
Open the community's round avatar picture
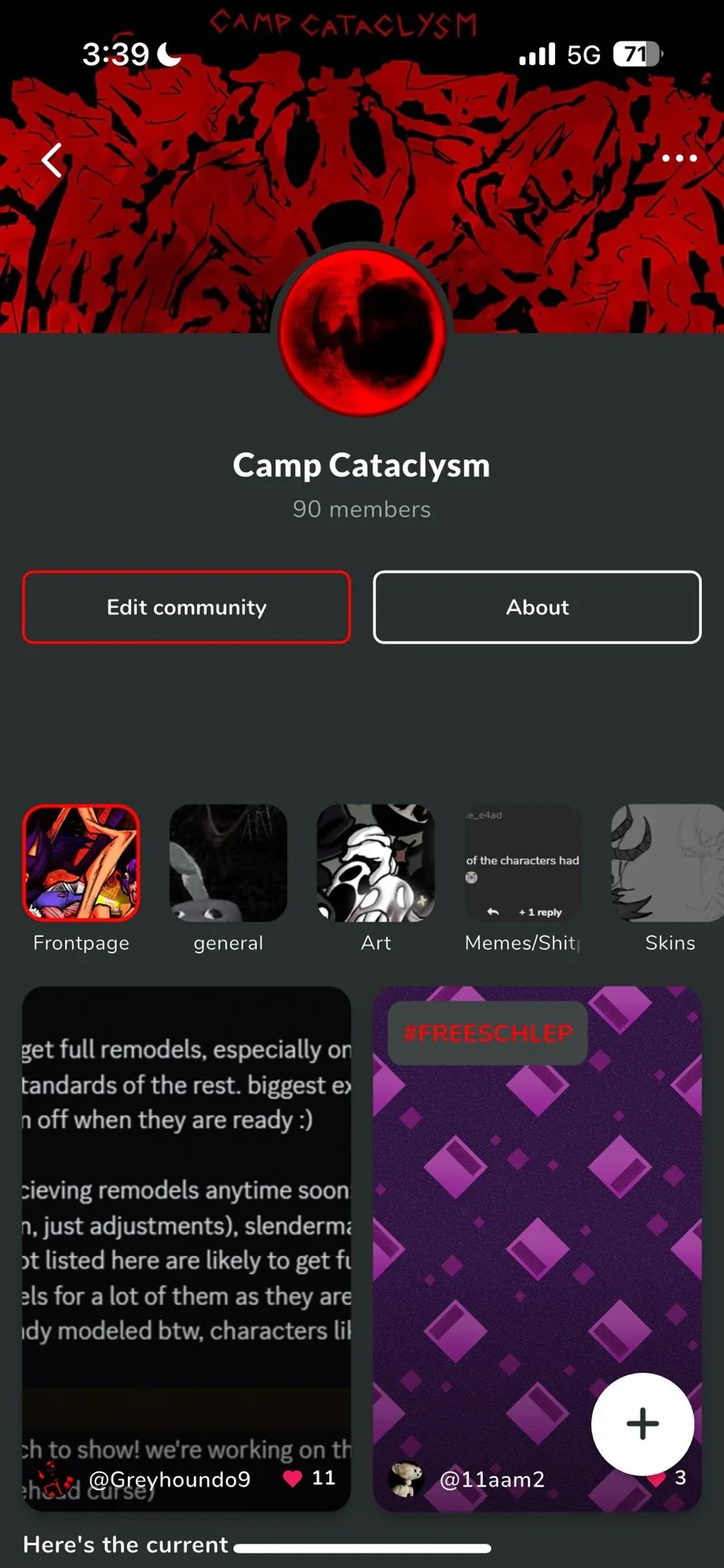[362, 331]
